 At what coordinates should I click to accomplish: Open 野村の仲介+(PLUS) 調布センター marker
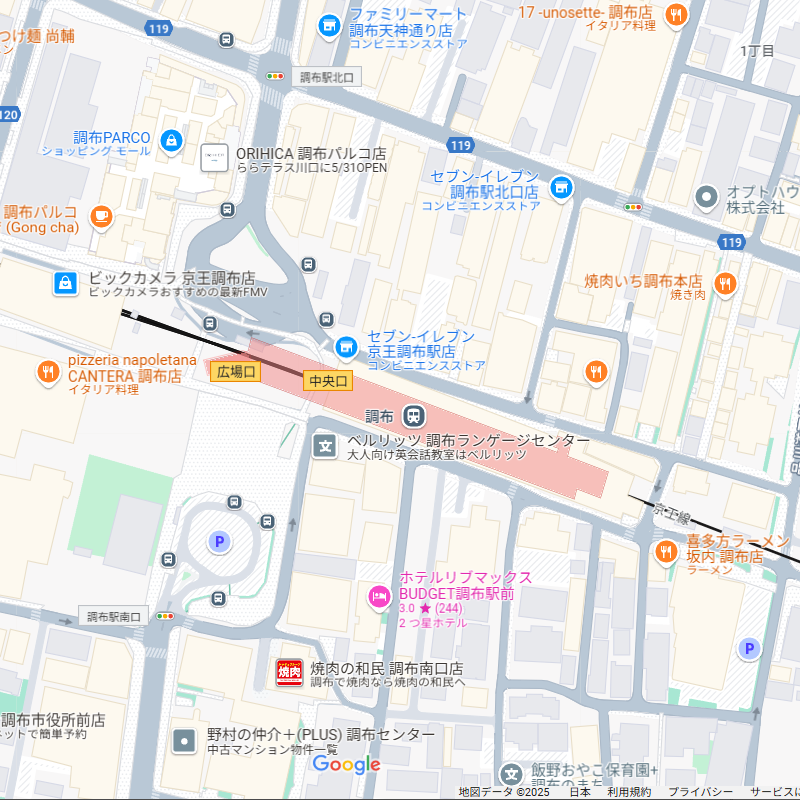tap(185, 741)
